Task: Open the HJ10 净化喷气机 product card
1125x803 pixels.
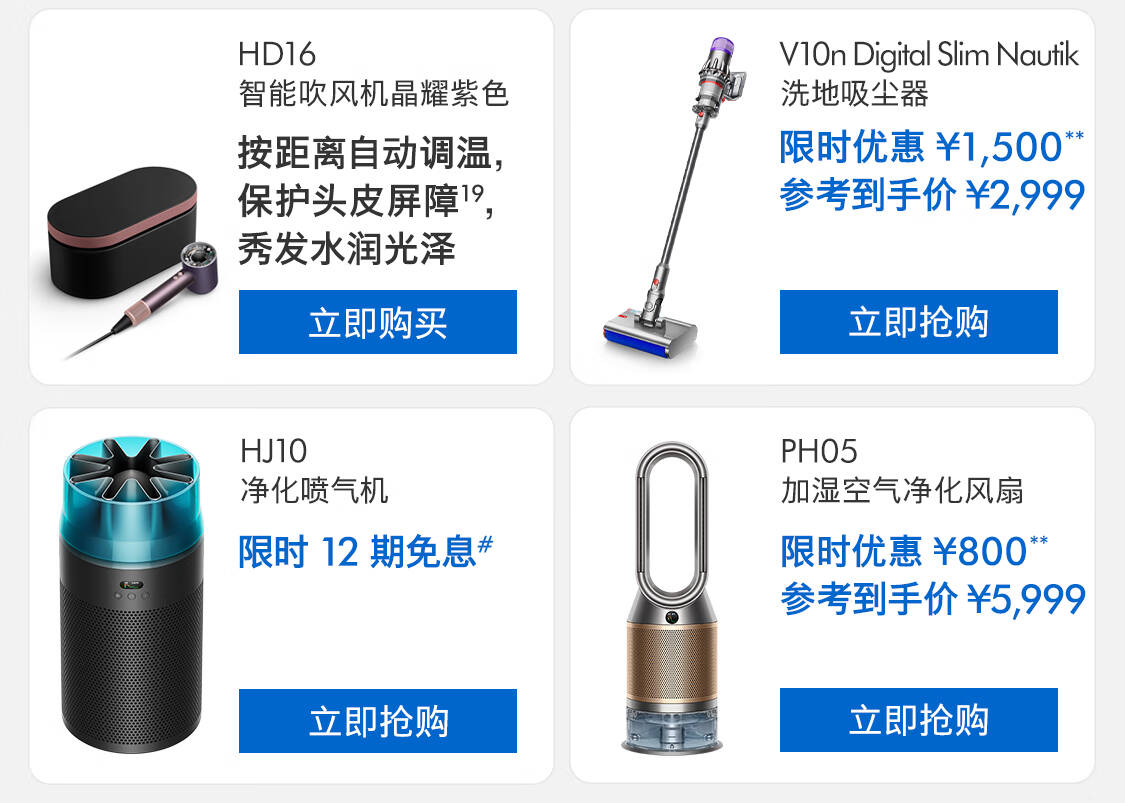Action: click(291, 596)
